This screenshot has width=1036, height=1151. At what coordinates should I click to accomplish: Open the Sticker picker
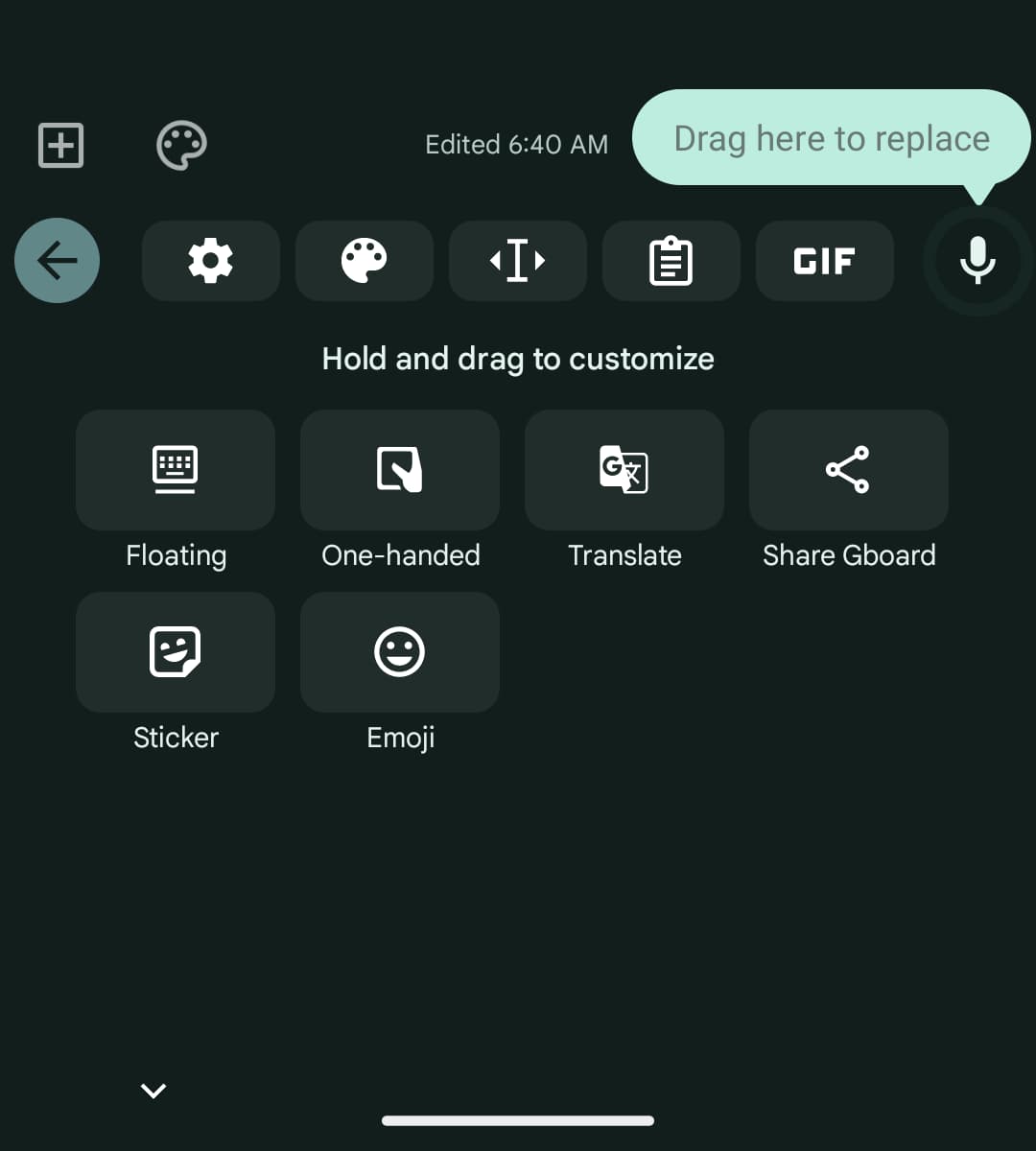[x=176, y=652]
